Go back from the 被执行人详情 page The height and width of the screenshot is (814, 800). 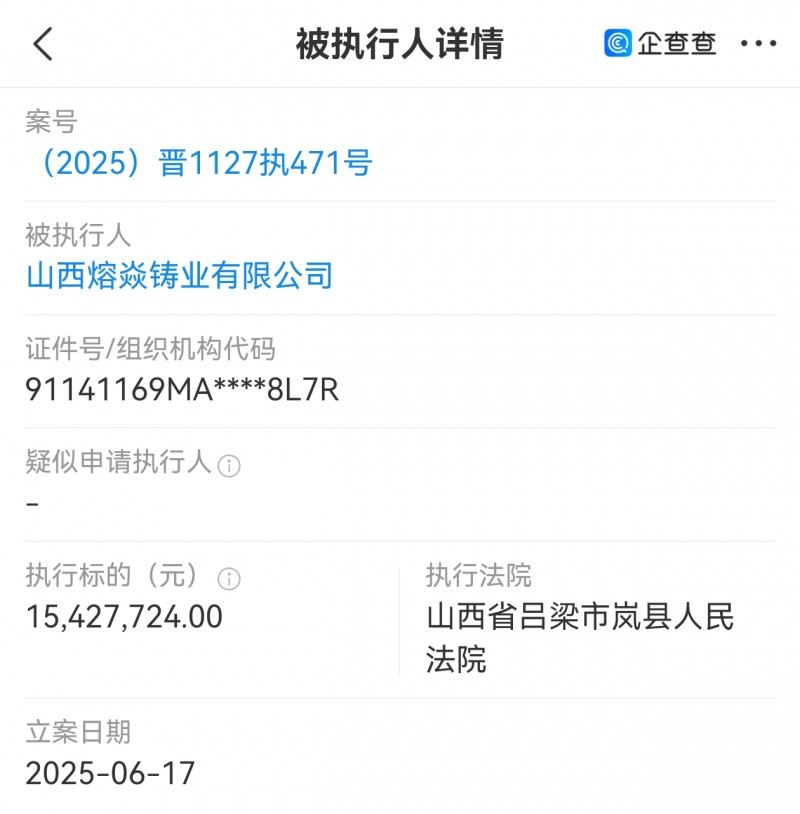pos(43,45)
